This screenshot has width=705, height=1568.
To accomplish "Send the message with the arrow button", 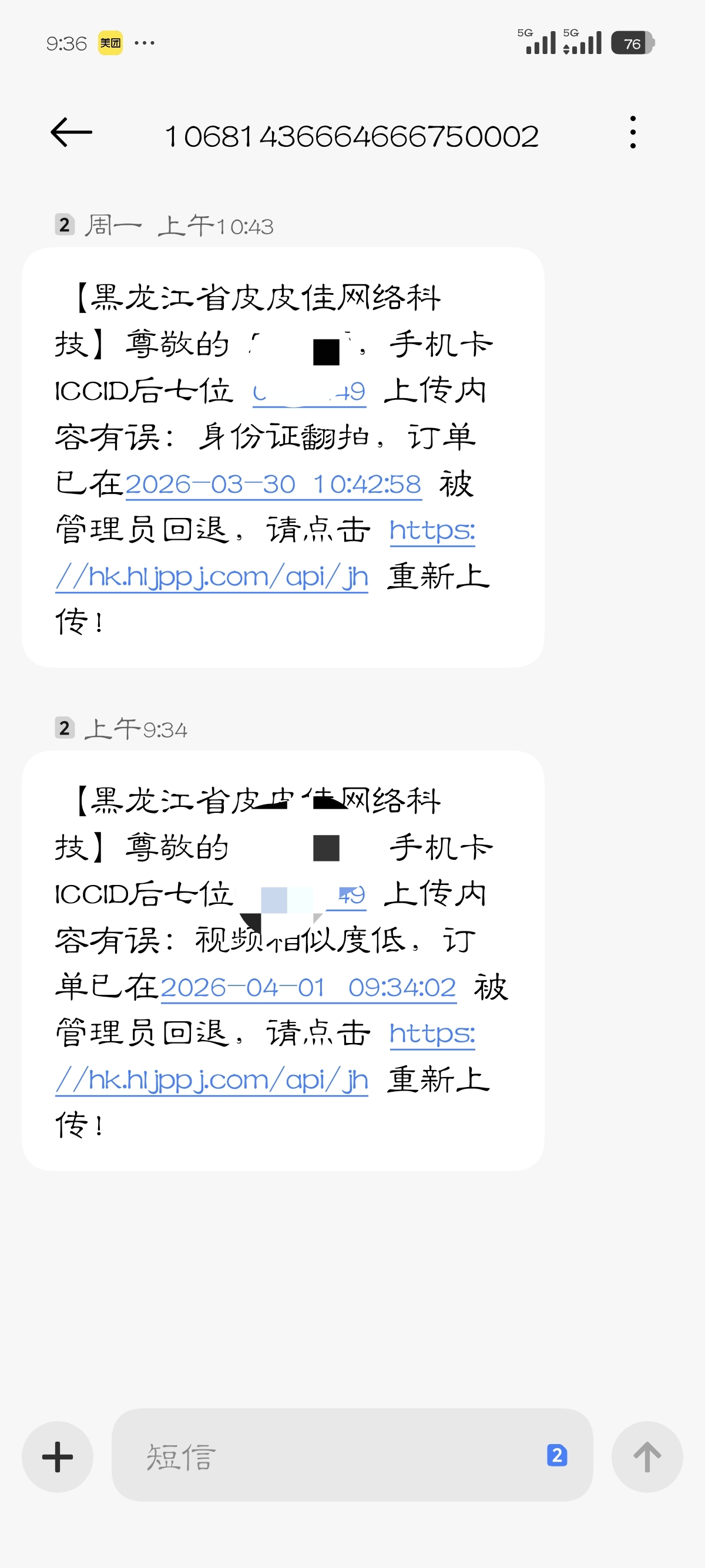I will (x=647, y=1456).
